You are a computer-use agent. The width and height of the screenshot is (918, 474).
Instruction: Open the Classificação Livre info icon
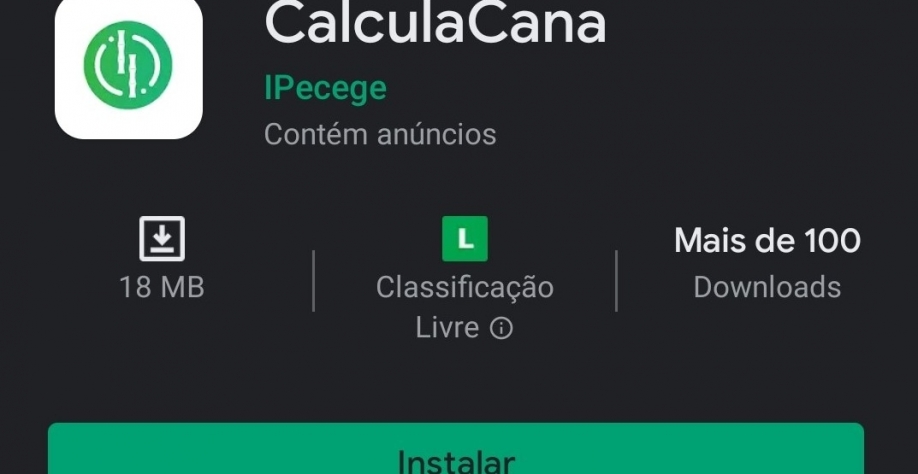(x=502, y=328)
